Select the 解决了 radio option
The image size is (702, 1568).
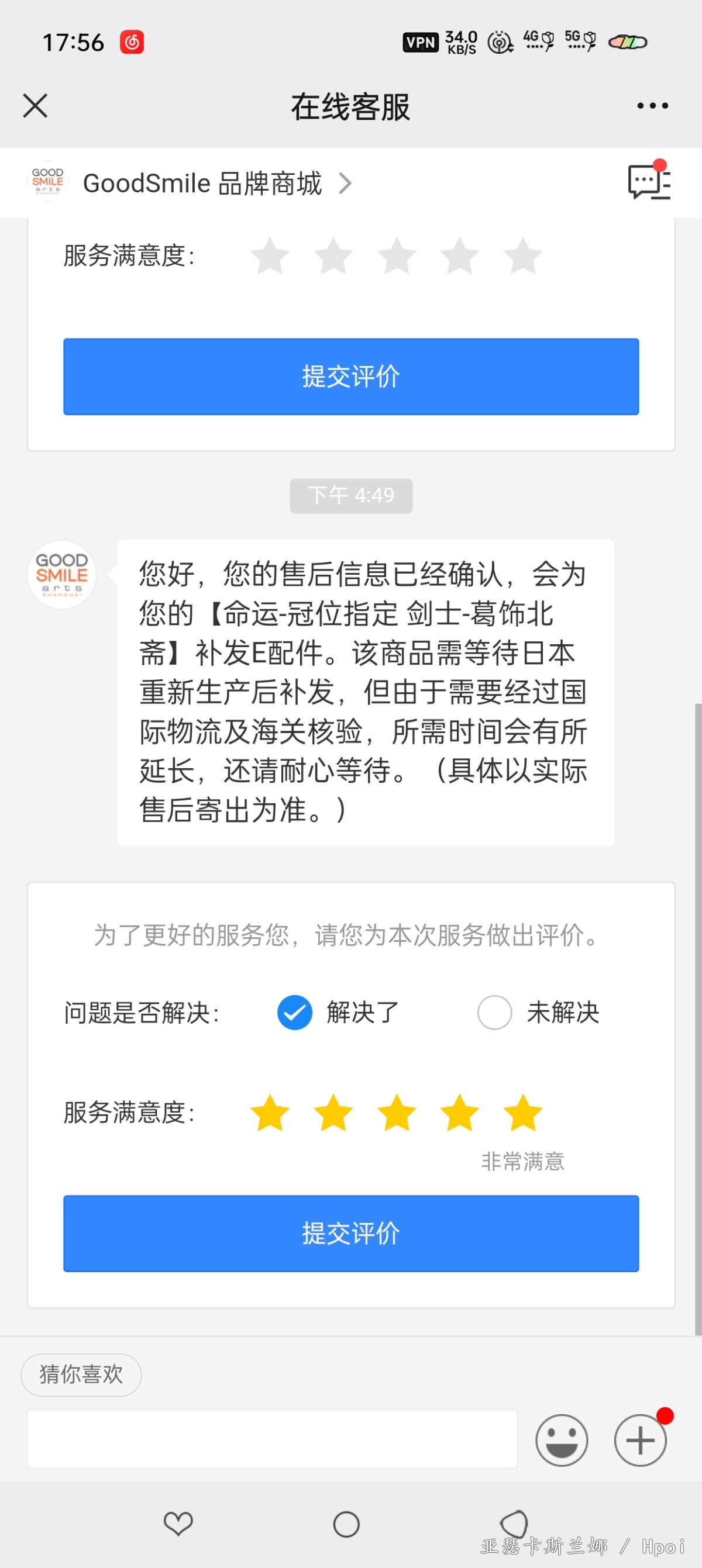tap(295, 1012)
